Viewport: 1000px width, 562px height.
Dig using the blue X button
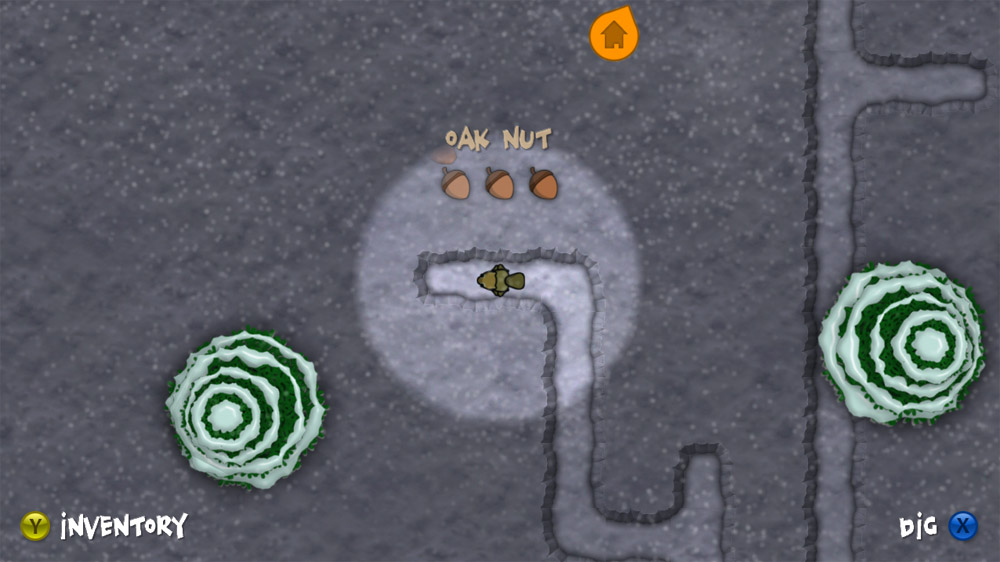(x=962, y=526)
